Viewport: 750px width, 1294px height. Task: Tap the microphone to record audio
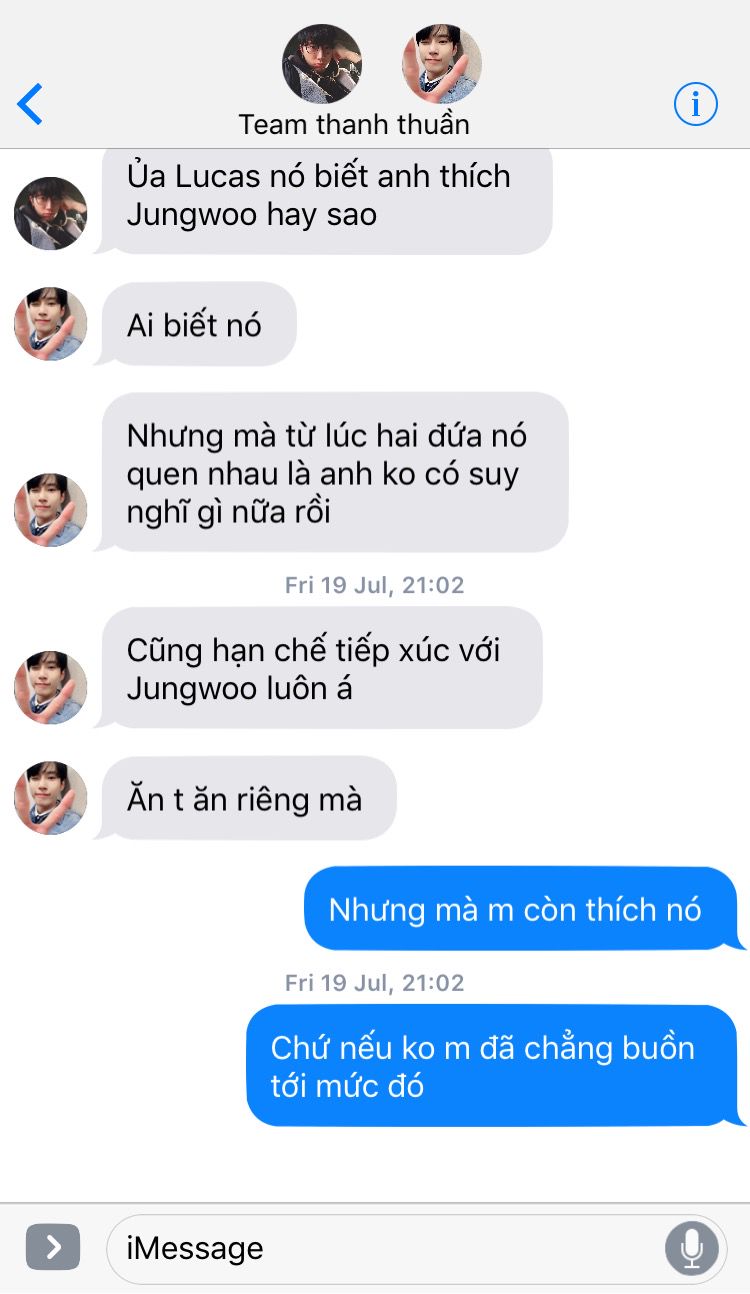[691, 1248]
